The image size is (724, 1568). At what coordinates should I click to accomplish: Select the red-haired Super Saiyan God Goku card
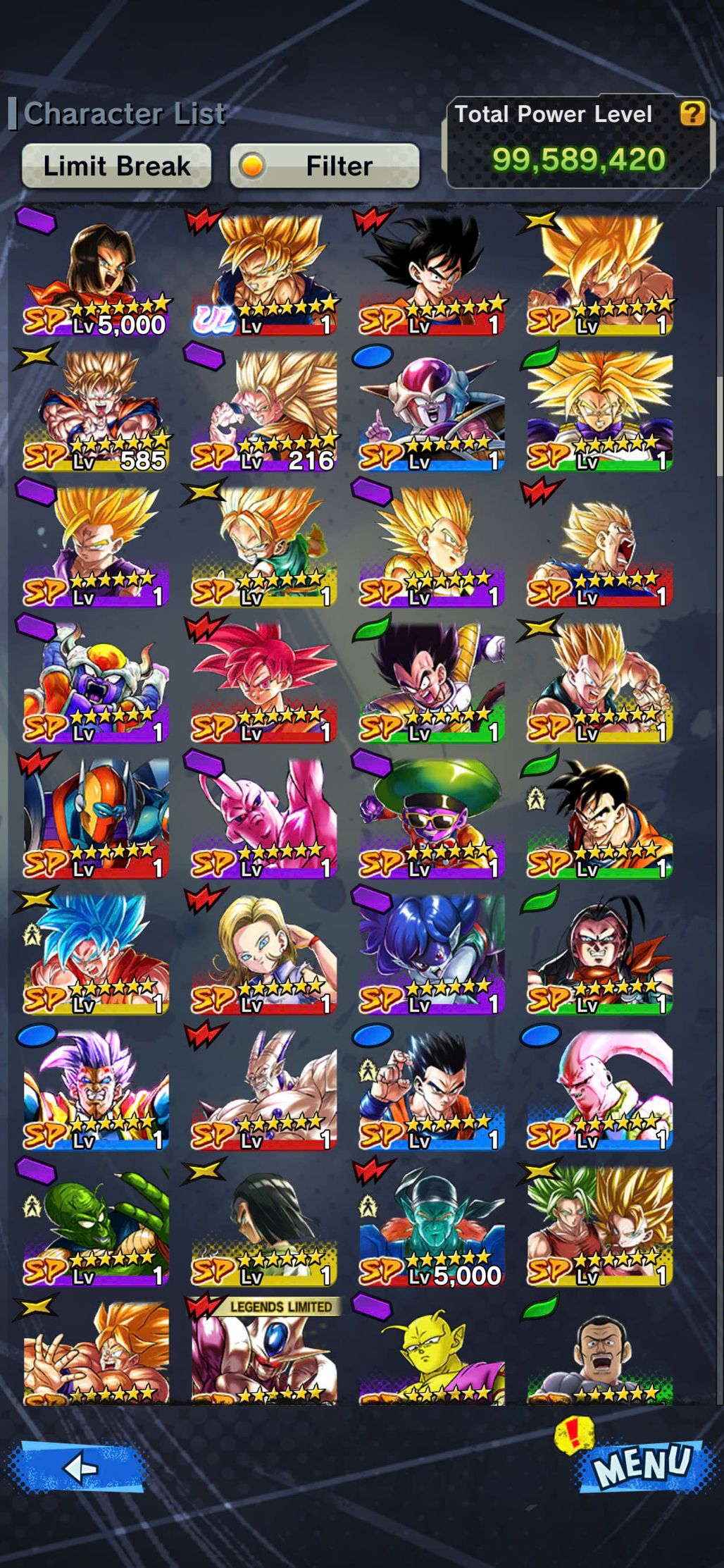(x=264, y=682)
